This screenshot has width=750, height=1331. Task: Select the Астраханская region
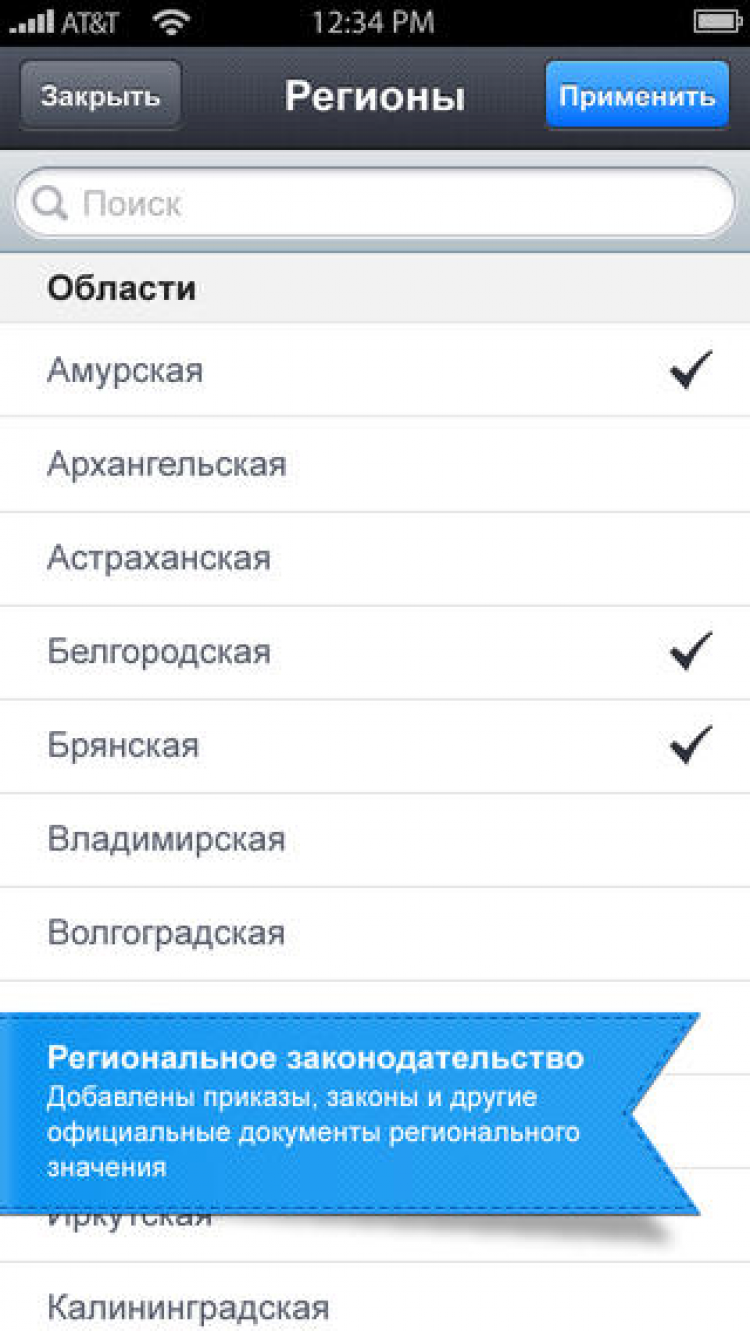point(375,558)
